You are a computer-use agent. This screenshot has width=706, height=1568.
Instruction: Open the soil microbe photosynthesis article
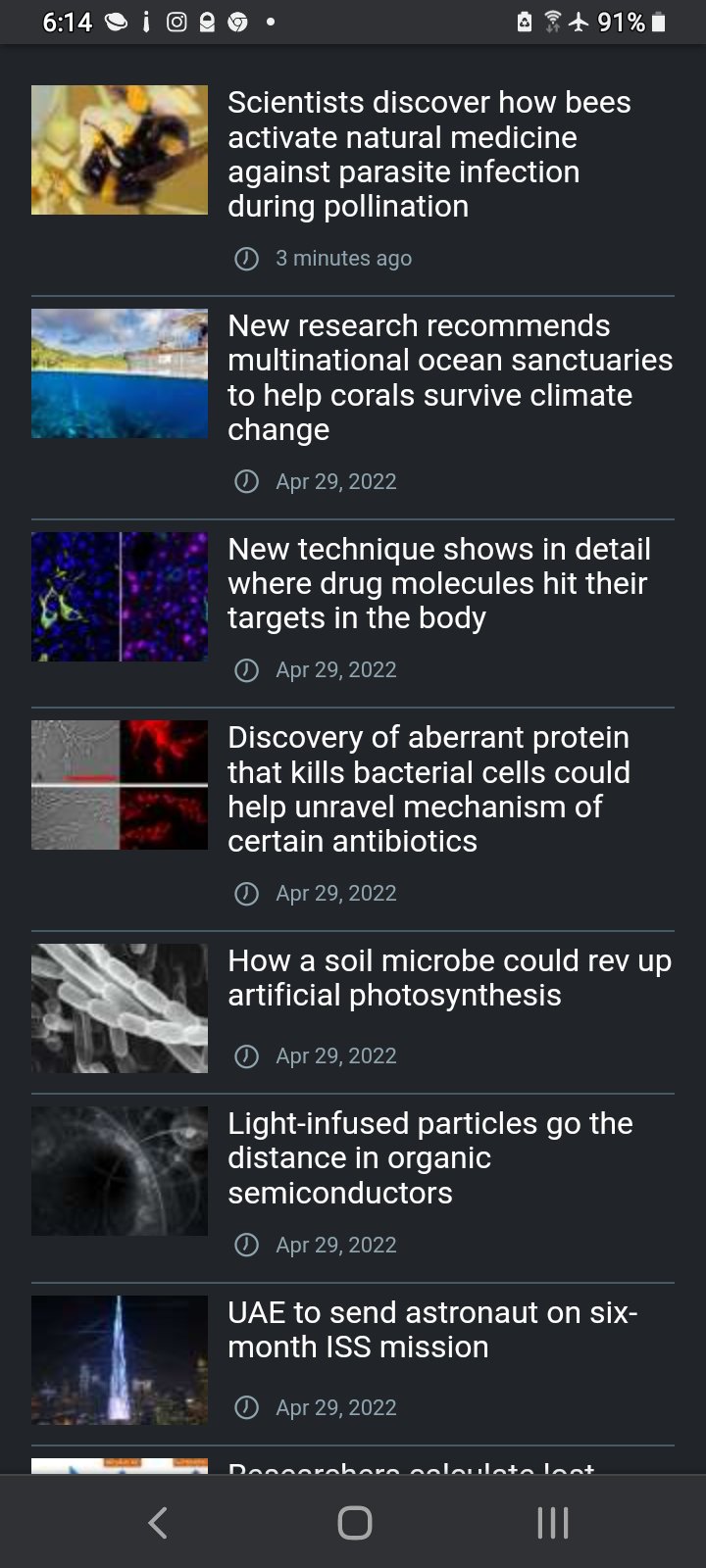click(449, 978)
